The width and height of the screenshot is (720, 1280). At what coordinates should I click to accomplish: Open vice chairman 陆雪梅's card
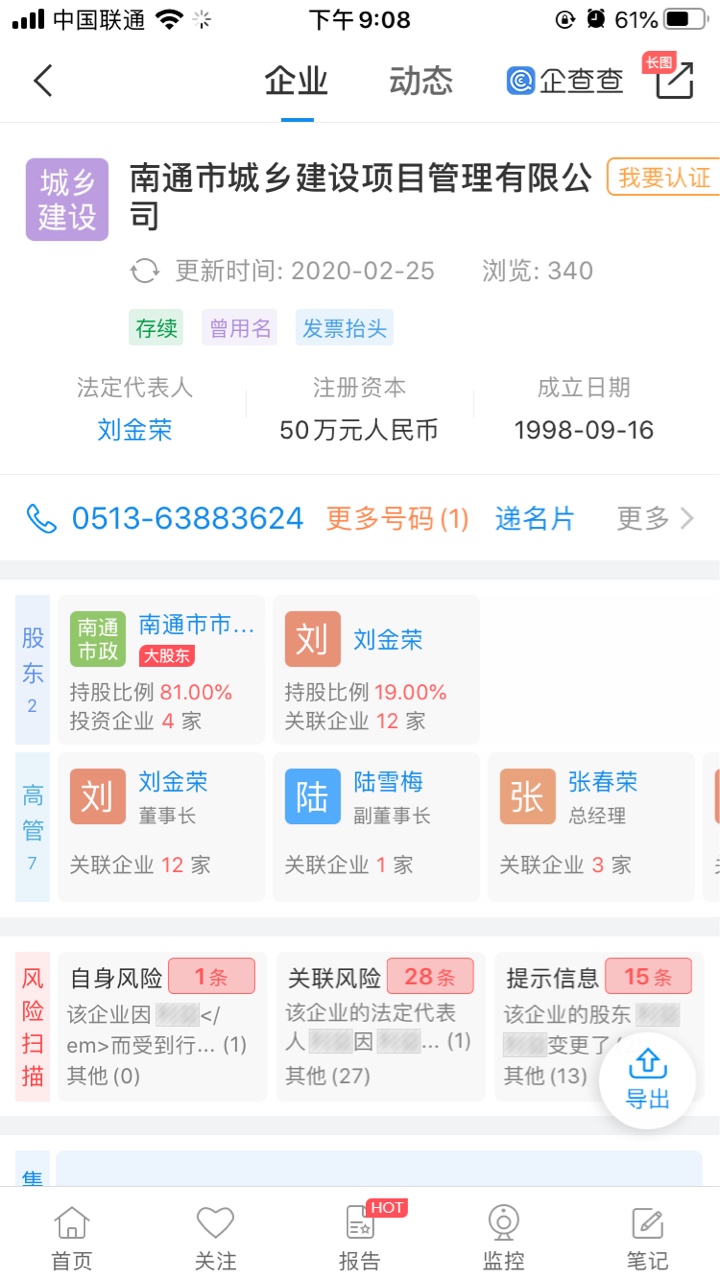coord(376,826)
